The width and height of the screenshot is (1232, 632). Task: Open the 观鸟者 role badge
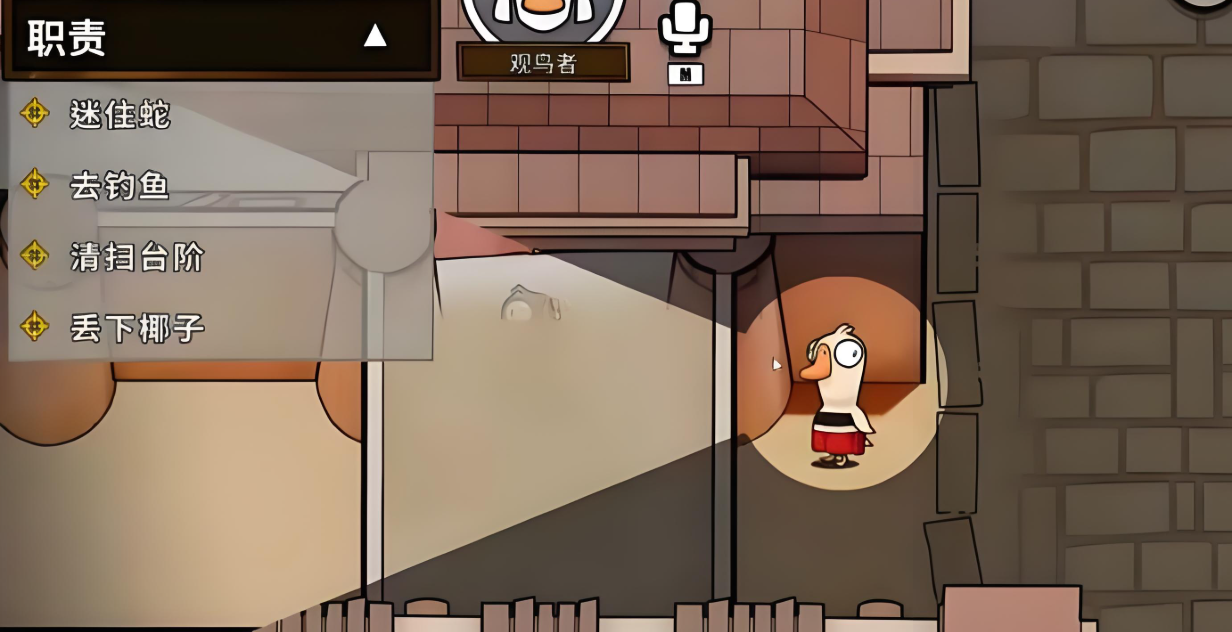[x=543, y=62]
